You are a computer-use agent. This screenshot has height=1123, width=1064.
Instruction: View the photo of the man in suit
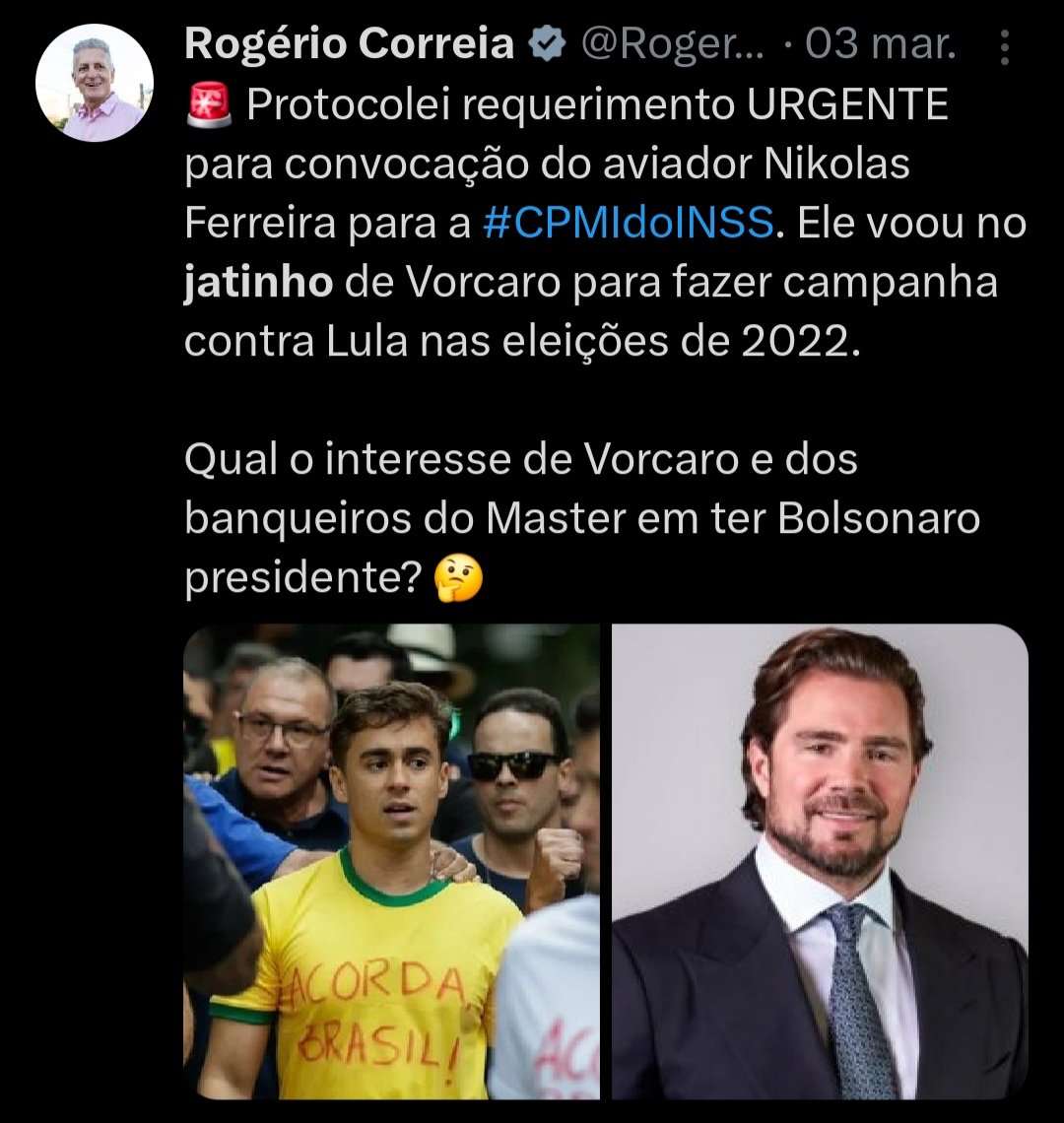(x=820, y=861)
